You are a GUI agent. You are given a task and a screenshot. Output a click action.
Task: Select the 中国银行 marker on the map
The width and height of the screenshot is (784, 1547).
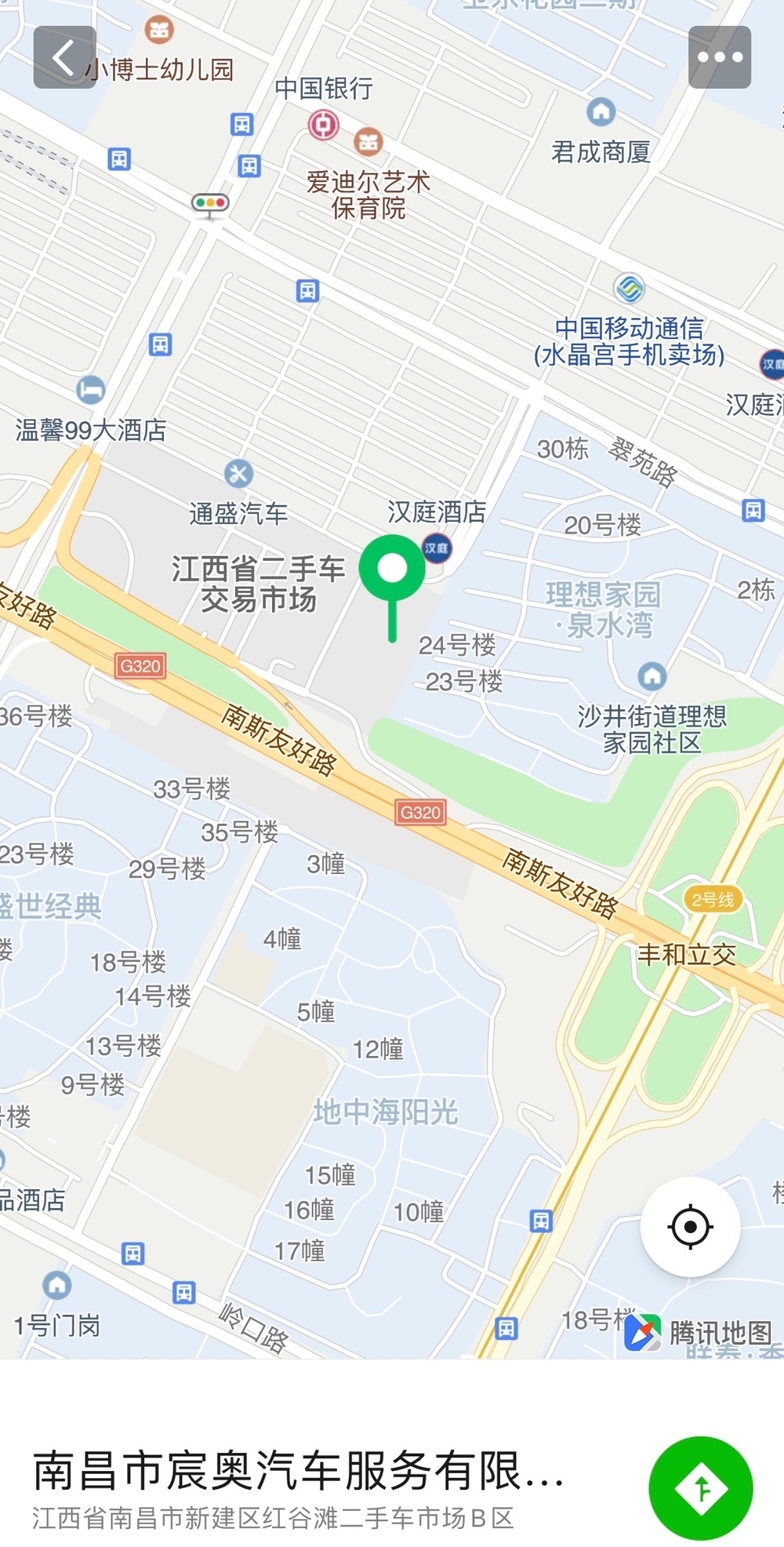coord(323,124)
